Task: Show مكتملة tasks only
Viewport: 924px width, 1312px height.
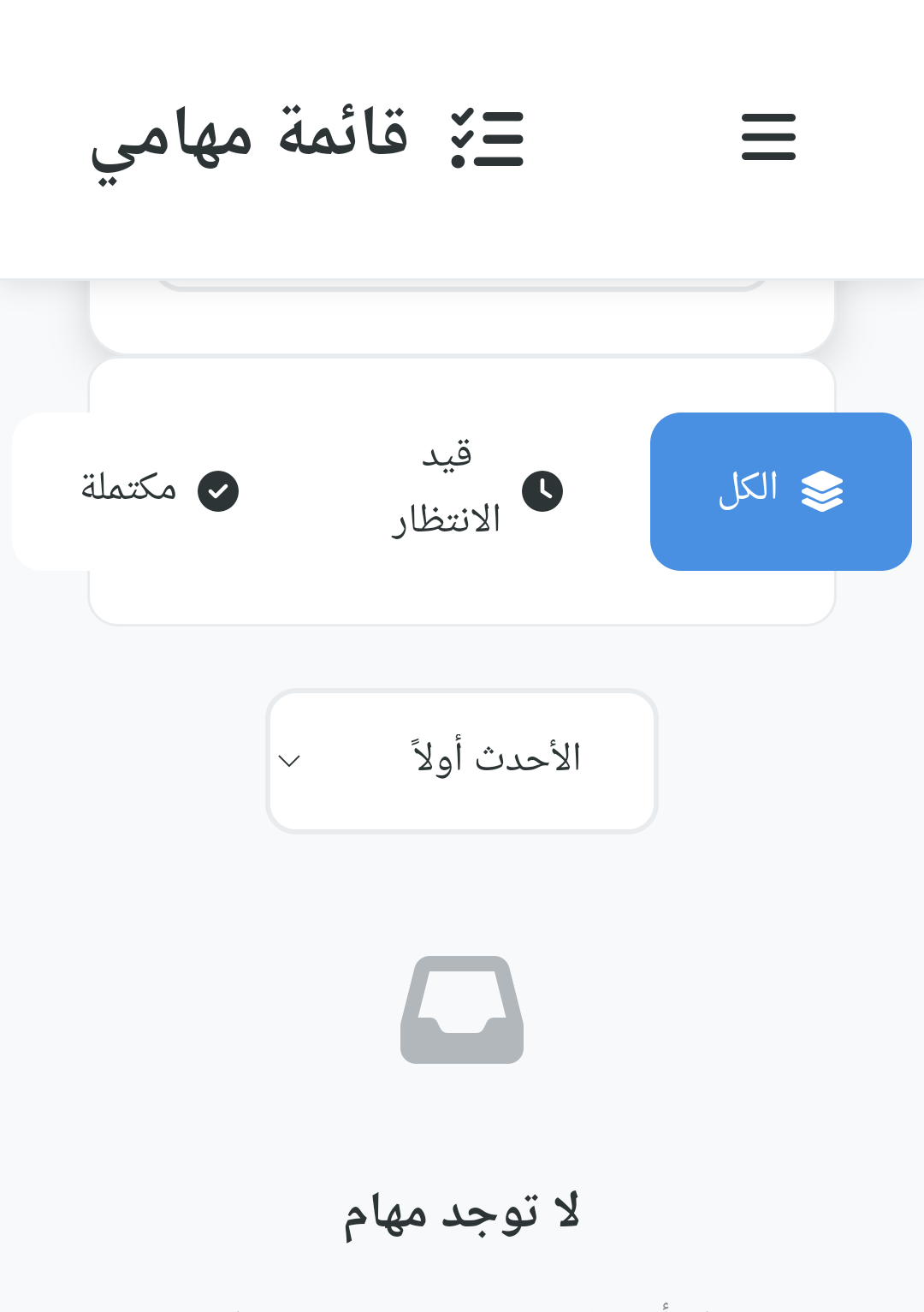Action: 158,491
